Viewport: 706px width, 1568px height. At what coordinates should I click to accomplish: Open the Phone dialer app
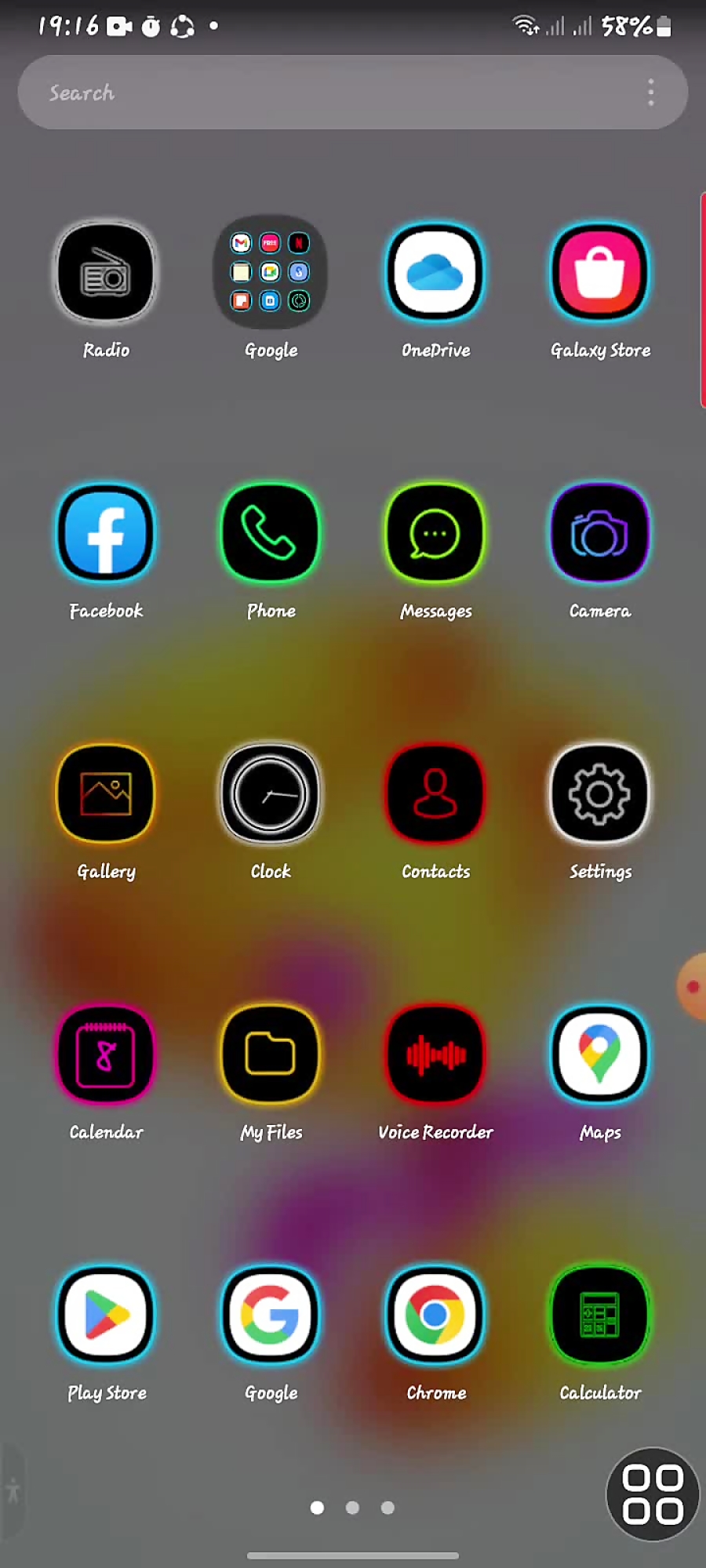click(x=271, y=533)
